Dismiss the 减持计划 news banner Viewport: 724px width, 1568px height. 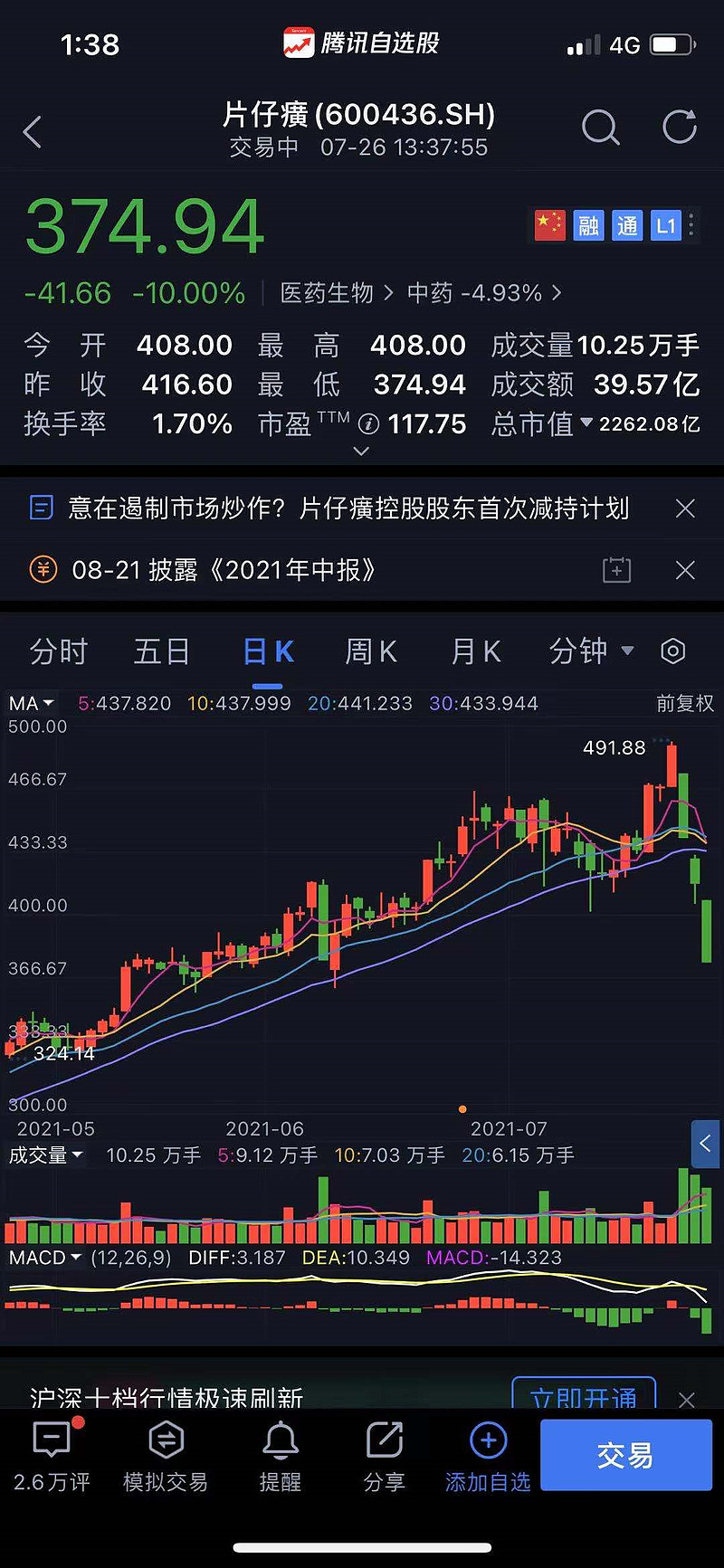pyautogui.click(x=685, y=508)
